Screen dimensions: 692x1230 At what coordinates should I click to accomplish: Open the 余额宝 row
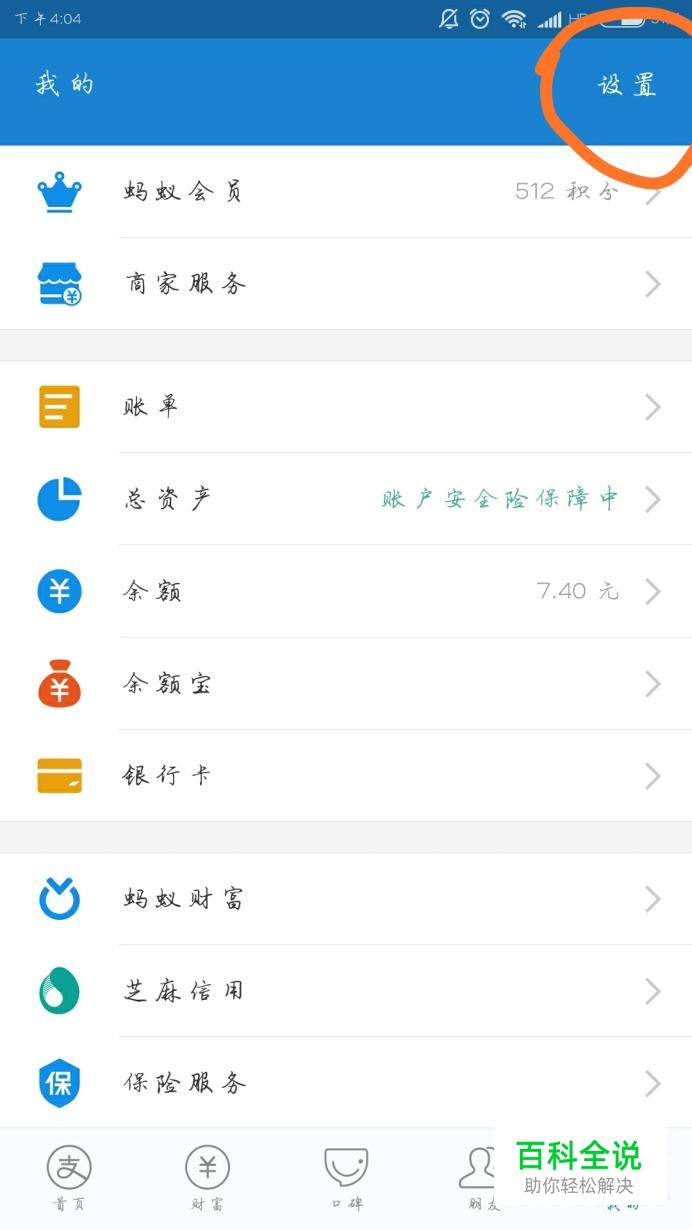[345, 684]
